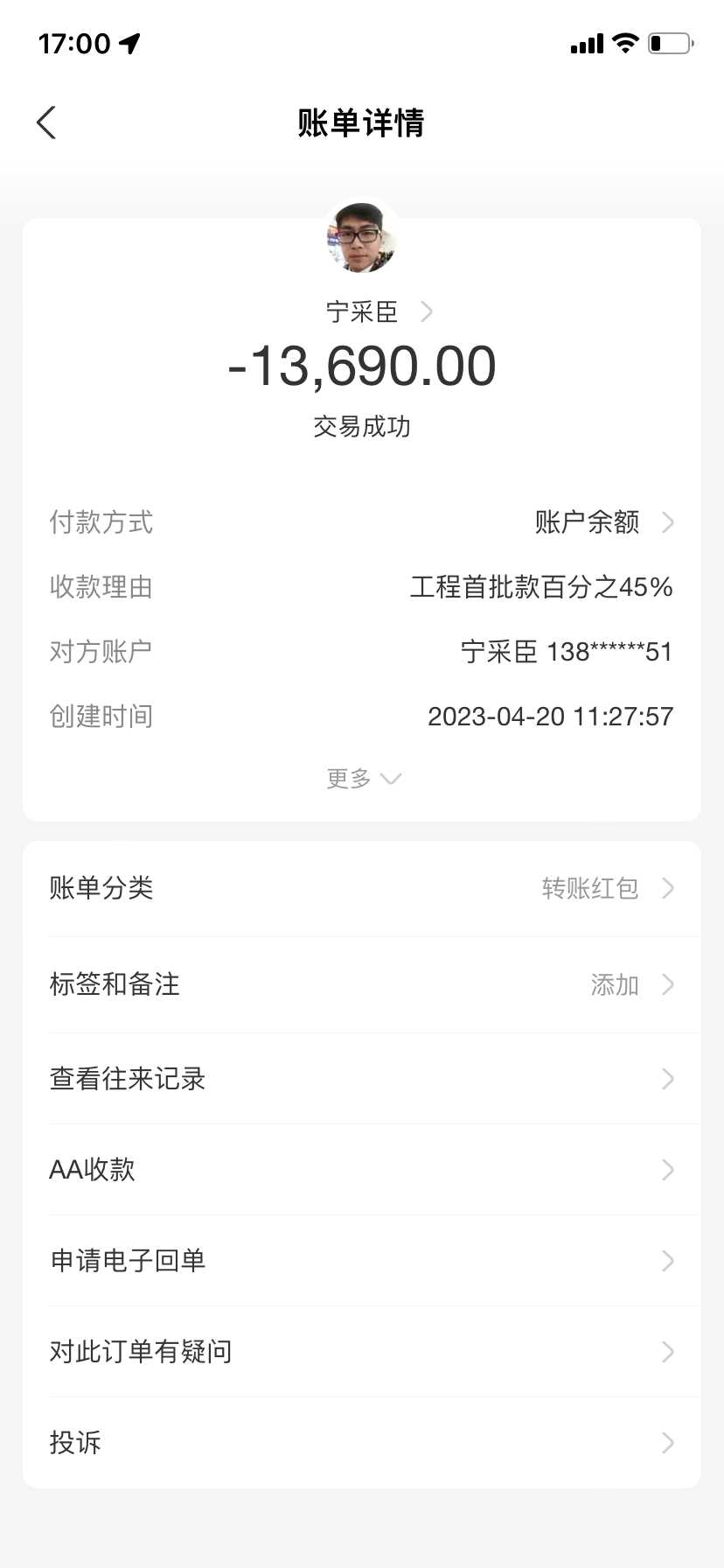Viewport: 724px width, 1568px height.
Task: Start AA收款 for this bill
Action: coord(361,1170)
